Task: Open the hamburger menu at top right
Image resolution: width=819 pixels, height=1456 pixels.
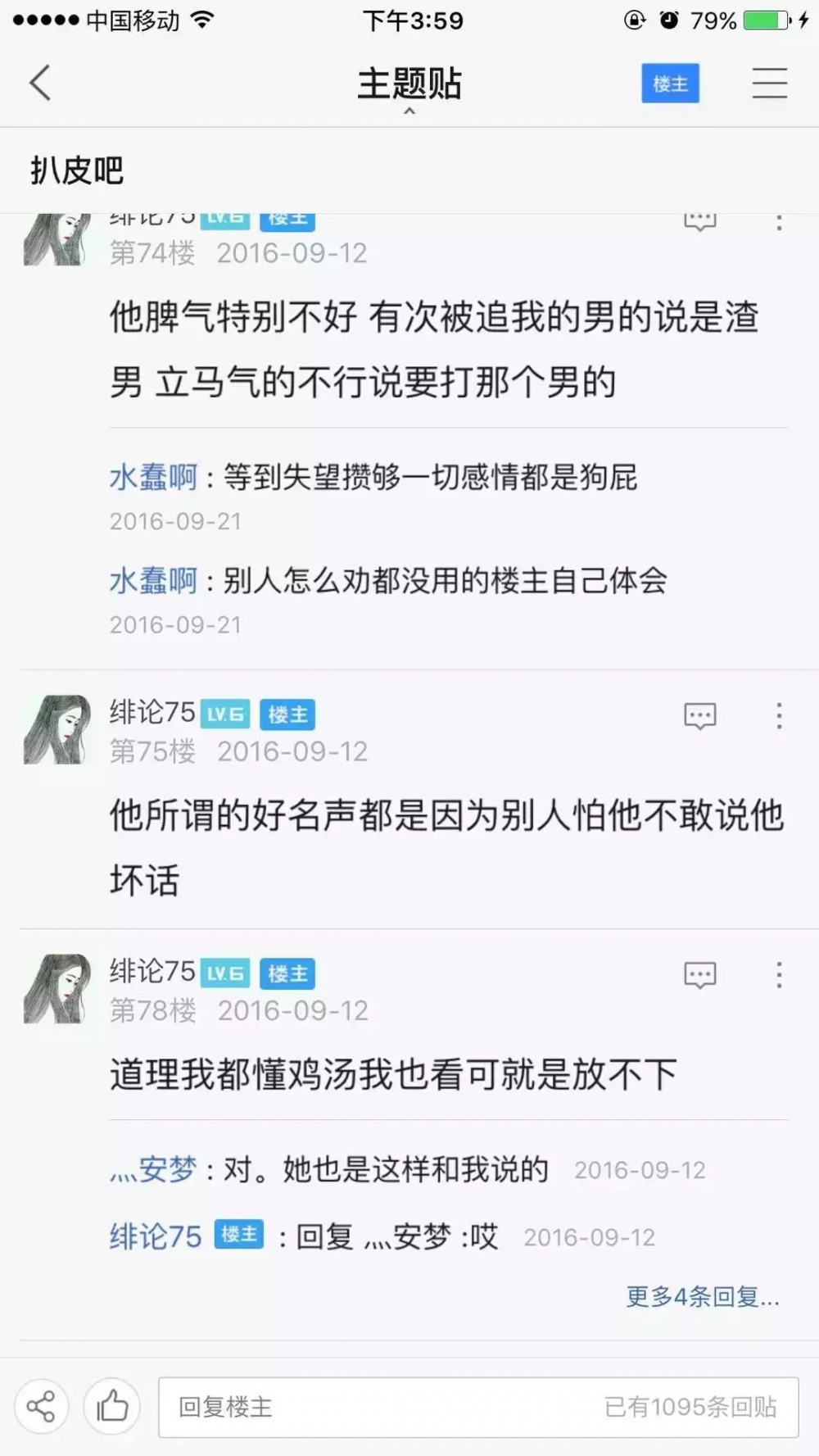Action: [x=770, y=83]
